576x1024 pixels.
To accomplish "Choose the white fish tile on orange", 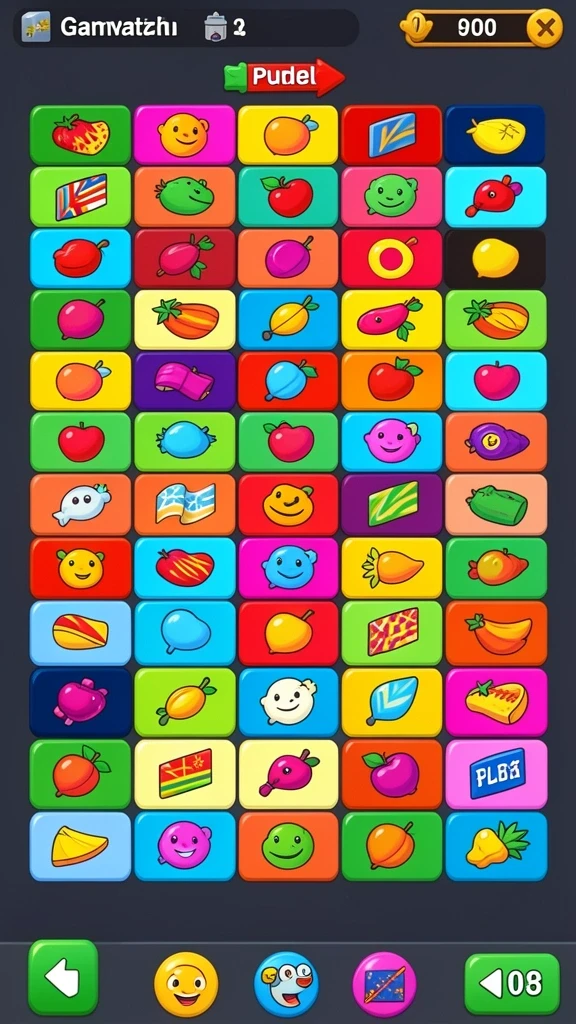I will pos(80,505).
